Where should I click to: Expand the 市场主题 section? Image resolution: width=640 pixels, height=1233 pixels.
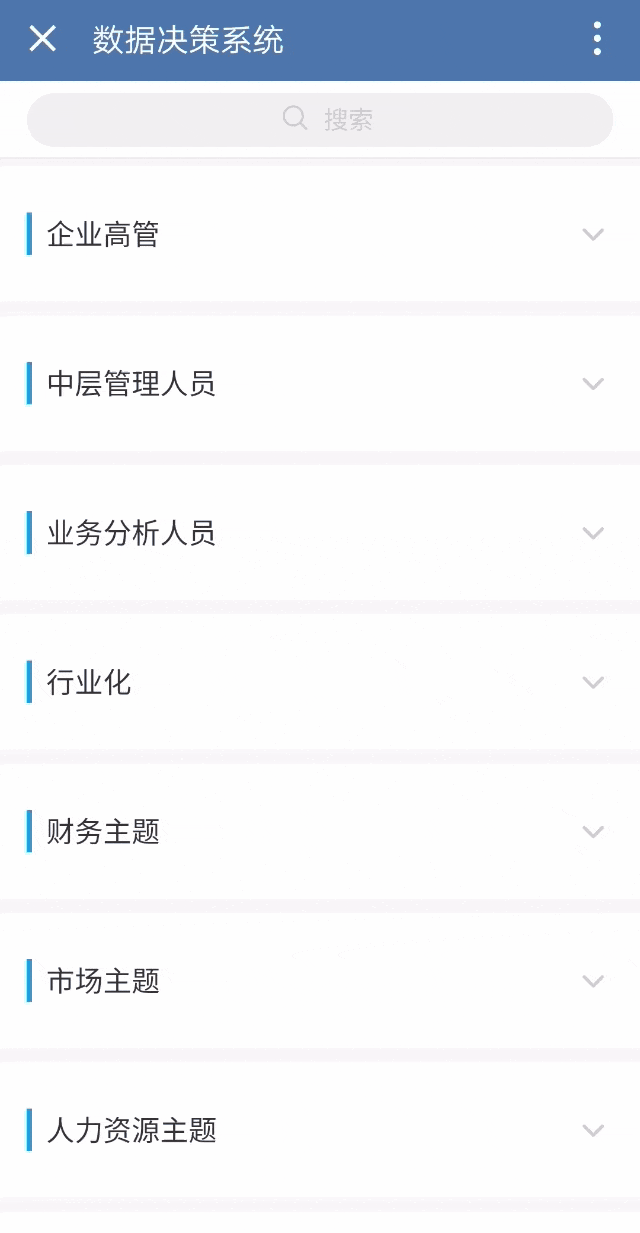tap(593, 981)
